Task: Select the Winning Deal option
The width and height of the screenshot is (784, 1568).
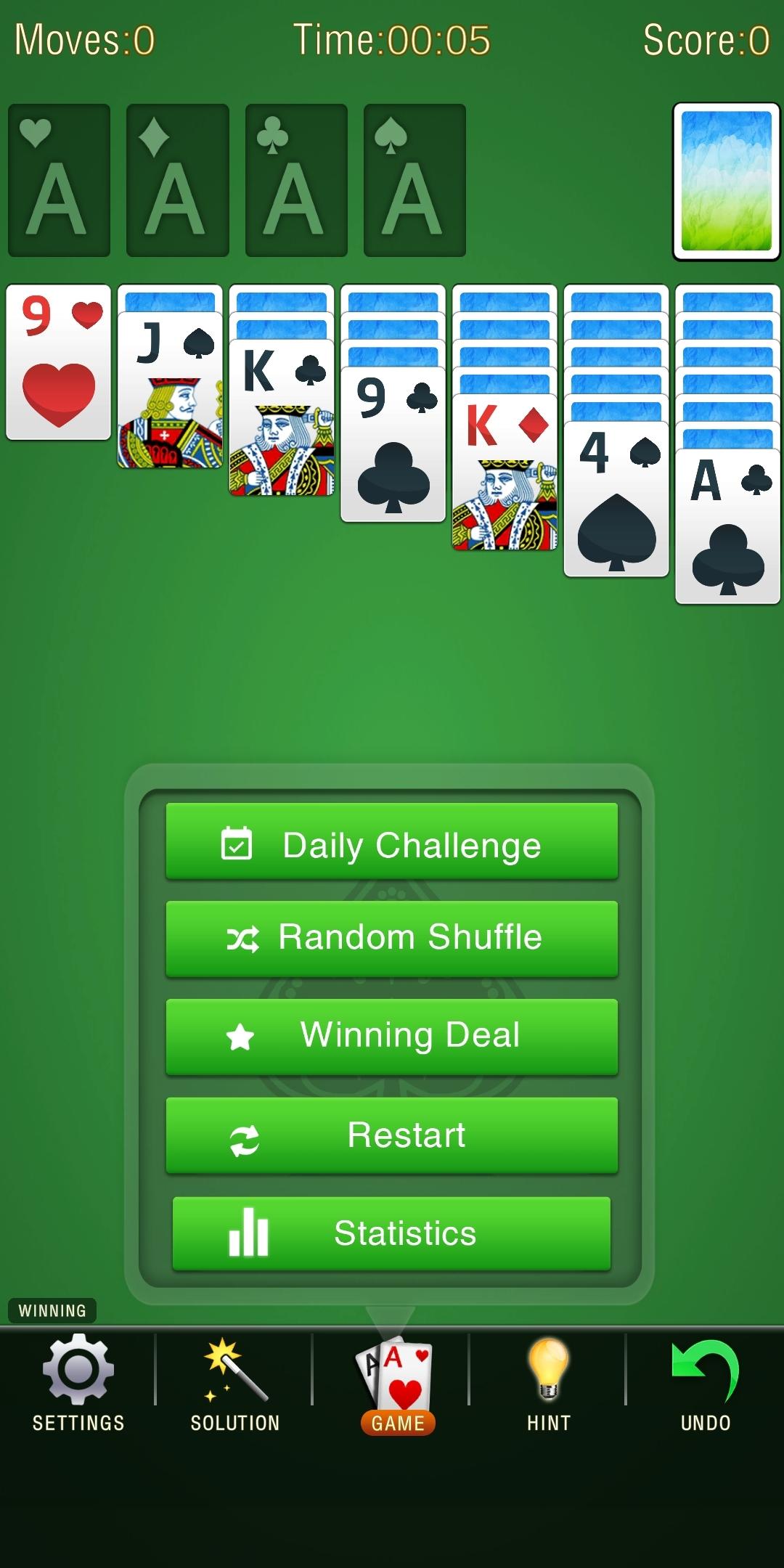Action: point(392,1037)
